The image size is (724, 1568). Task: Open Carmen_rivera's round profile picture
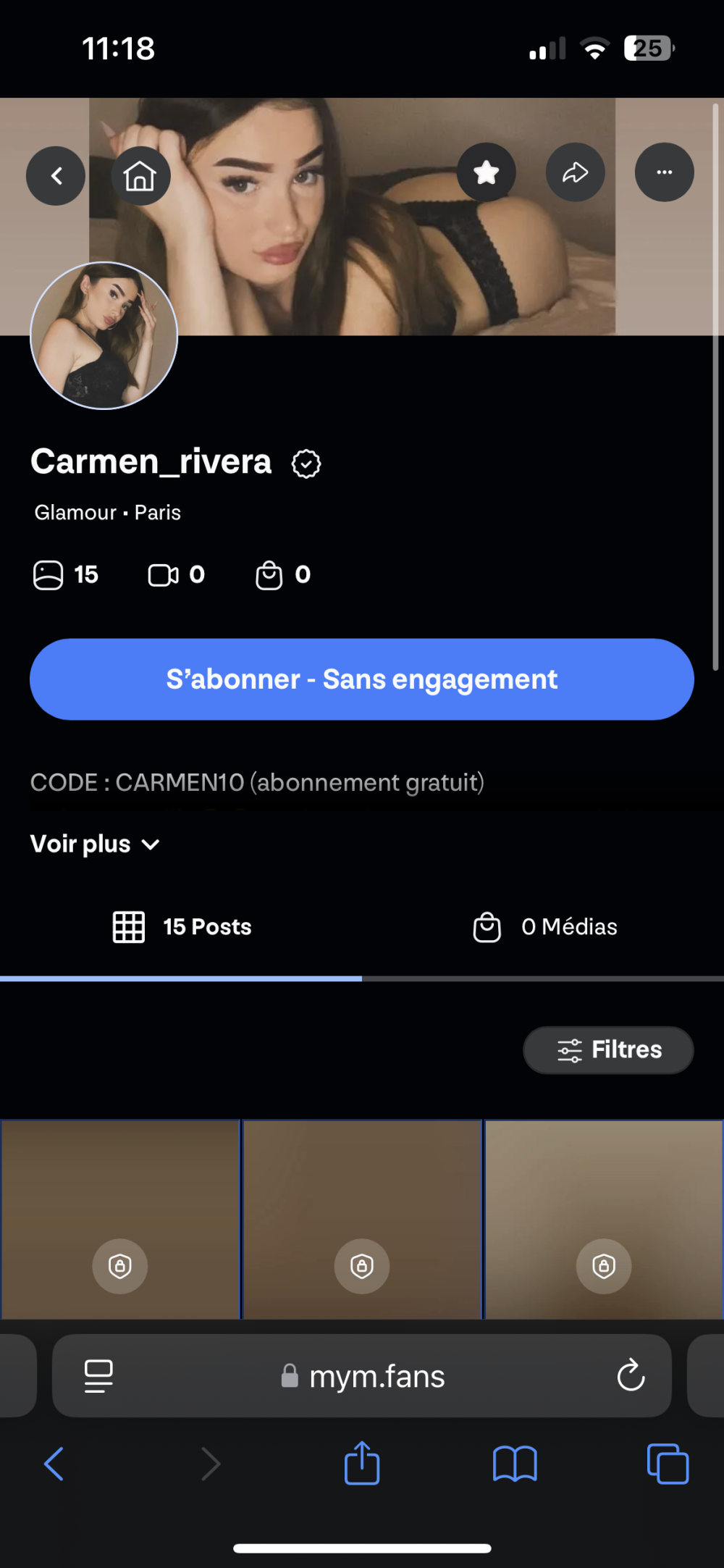pyautogui.click(x=104, y=336)
